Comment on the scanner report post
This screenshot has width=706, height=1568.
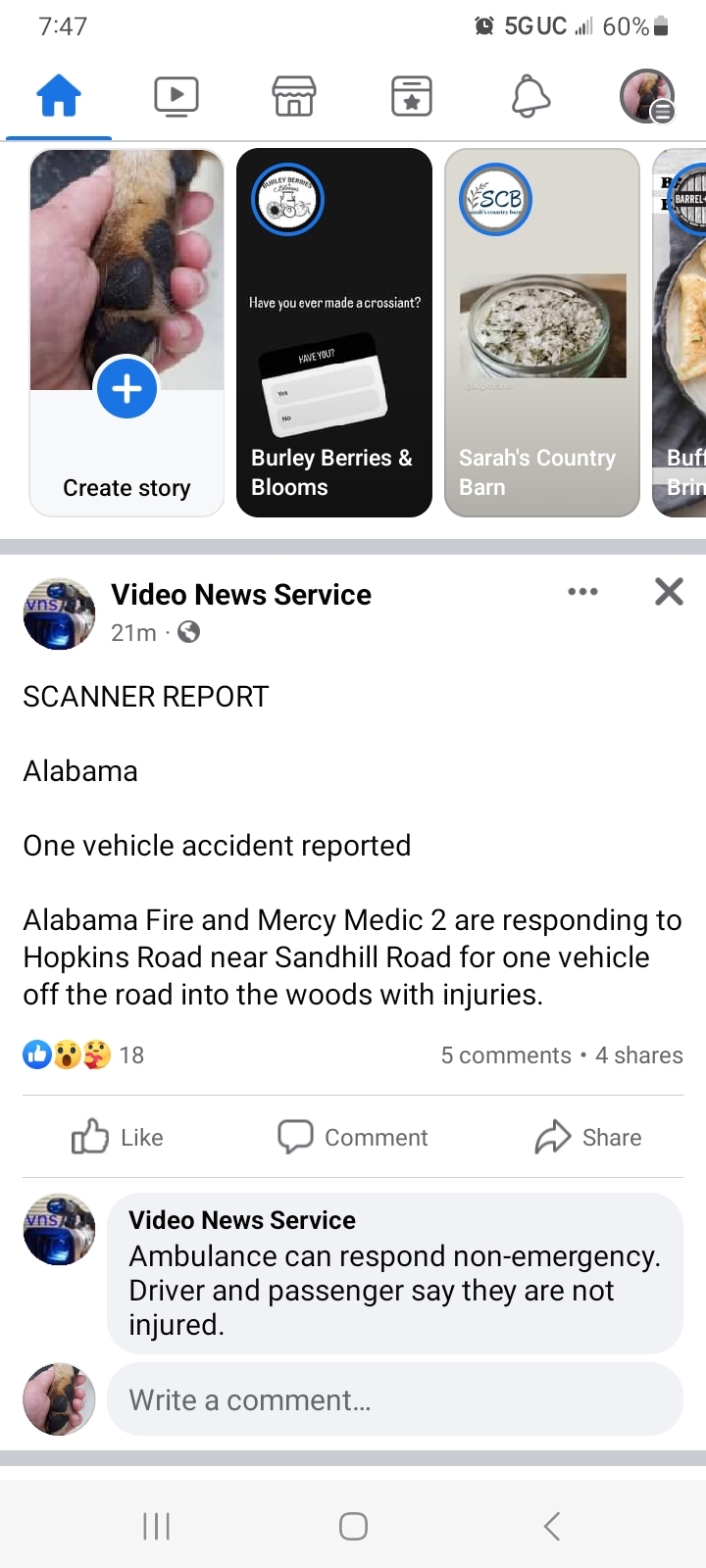point(353,1137)
